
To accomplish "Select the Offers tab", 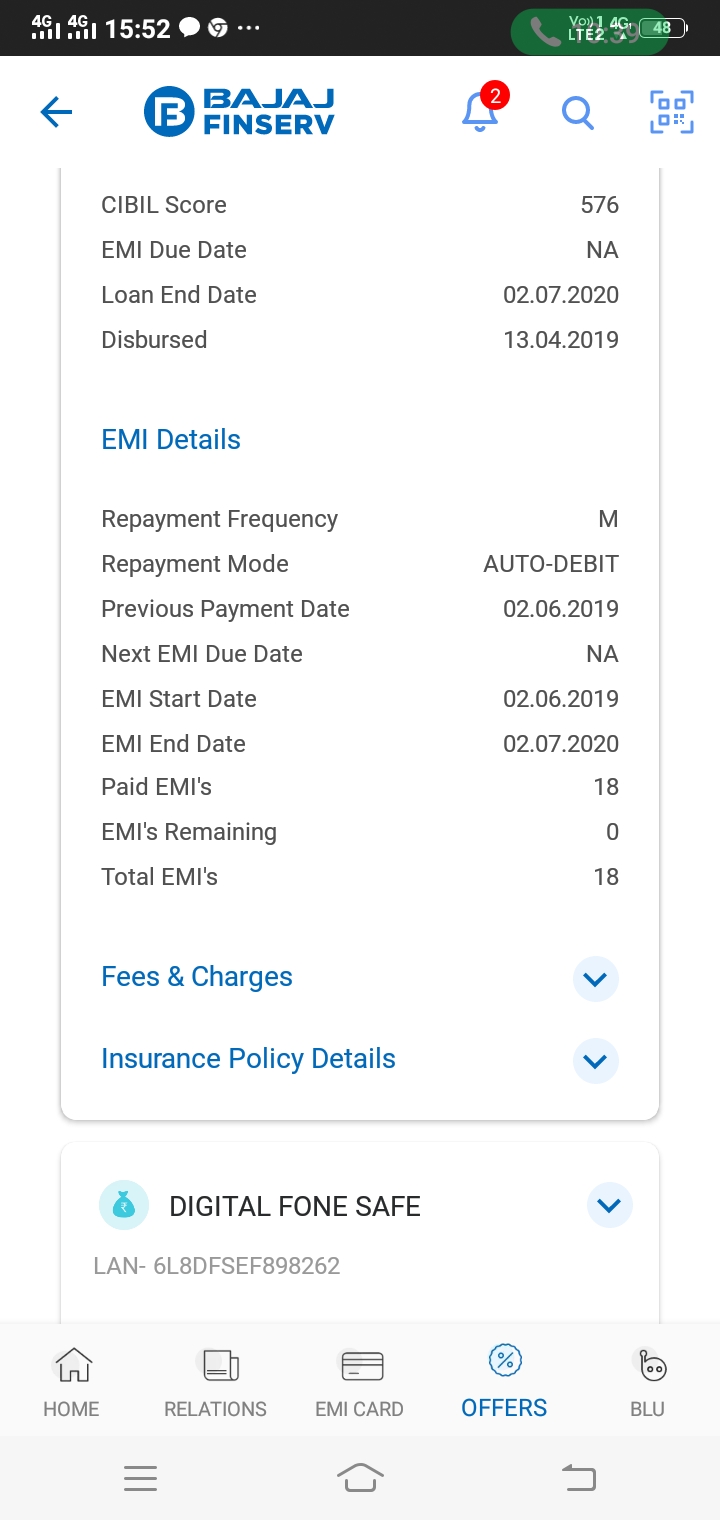I will coord(504,1382).
